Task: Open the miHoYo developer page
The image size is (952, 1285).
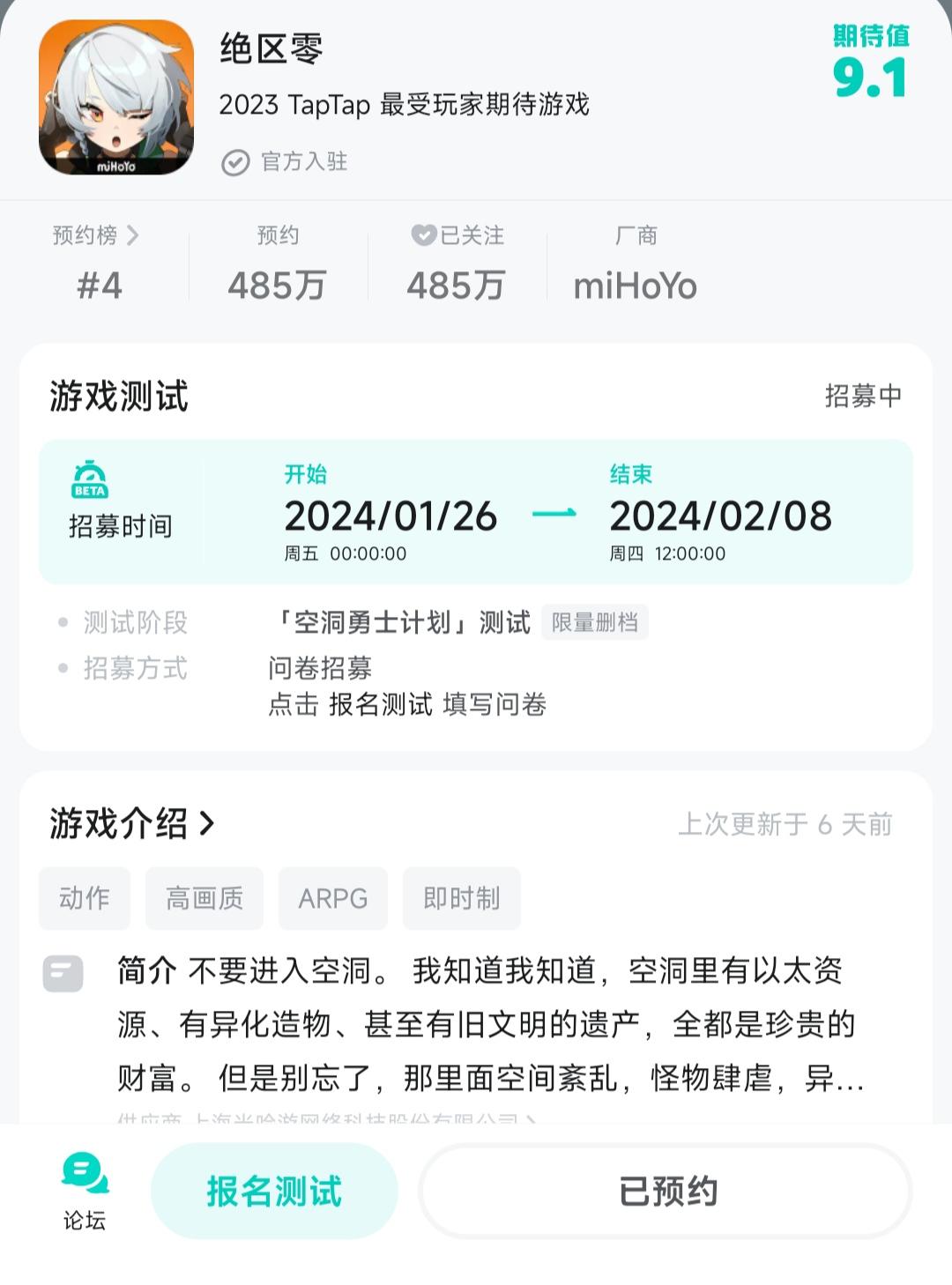Action: point(636,284)
